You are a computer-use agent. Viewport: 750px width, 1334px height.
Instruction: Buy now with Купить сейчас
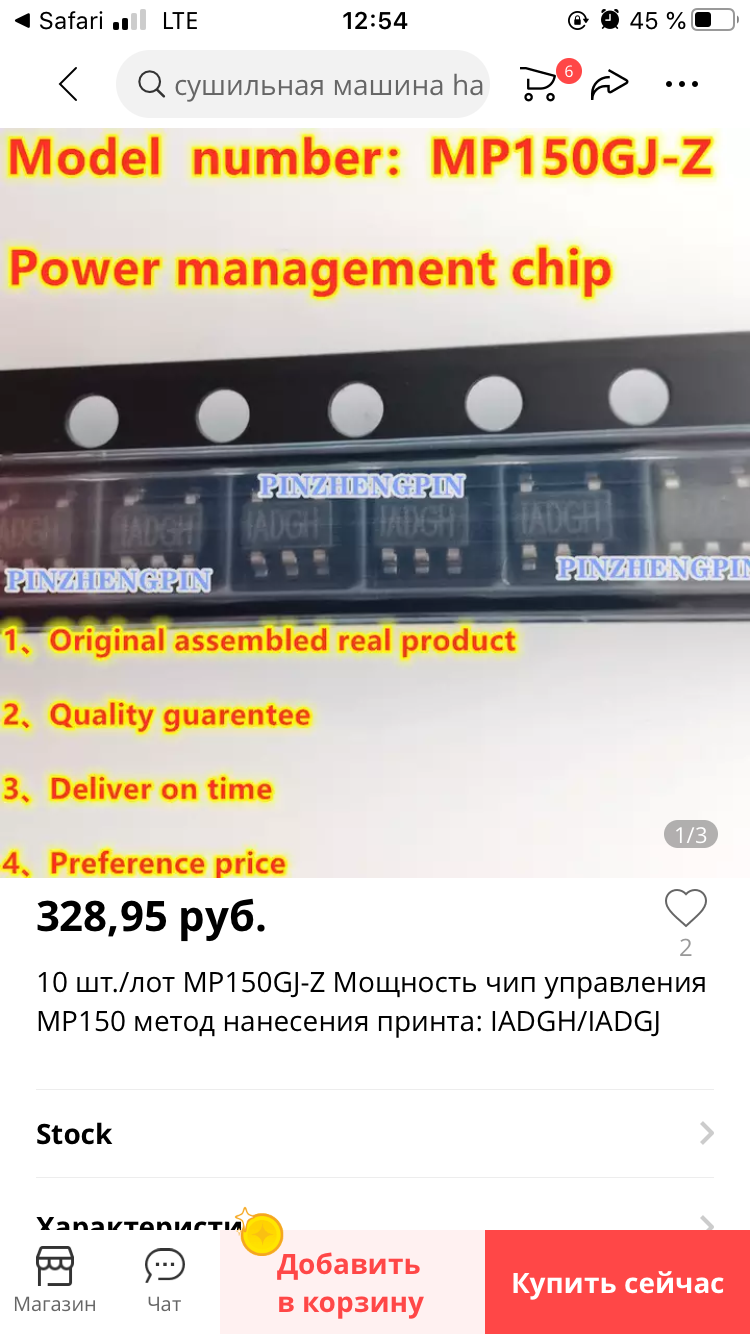point(617,1283)
